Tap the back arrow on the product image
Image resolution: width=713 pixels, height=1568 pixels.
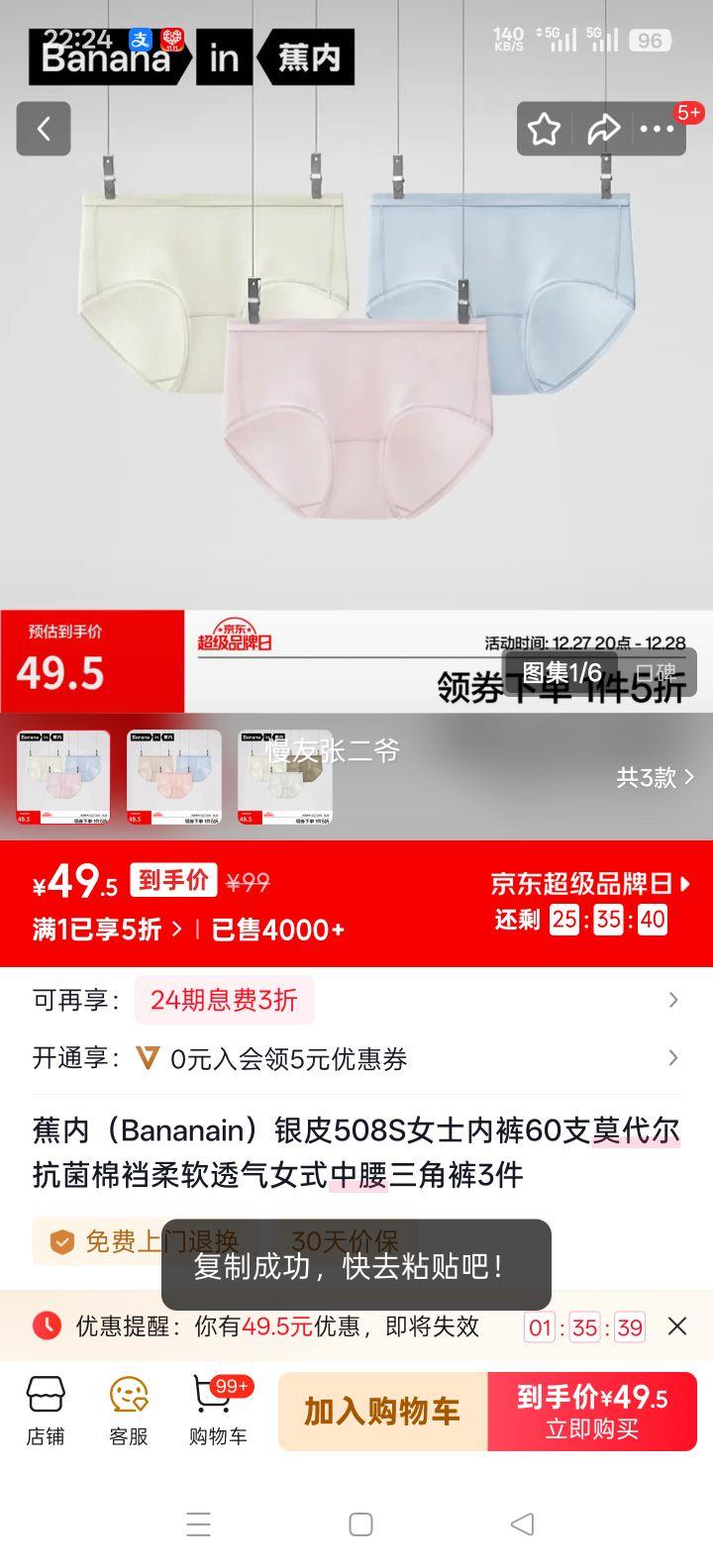pyautogui.click(x=44, y=130)
